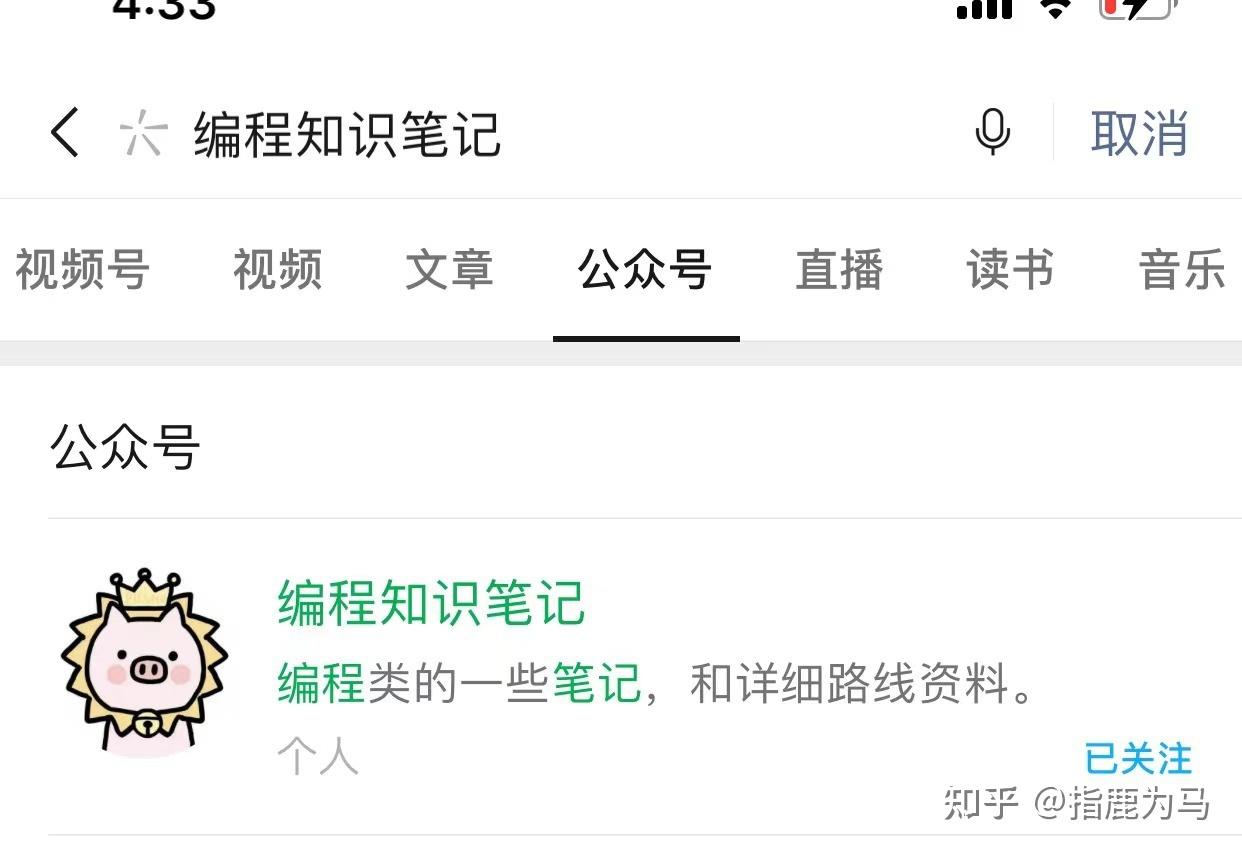This screenshot has height=853, width=1242.
Task: Switch to the 直播 tab
Action: 839,270
